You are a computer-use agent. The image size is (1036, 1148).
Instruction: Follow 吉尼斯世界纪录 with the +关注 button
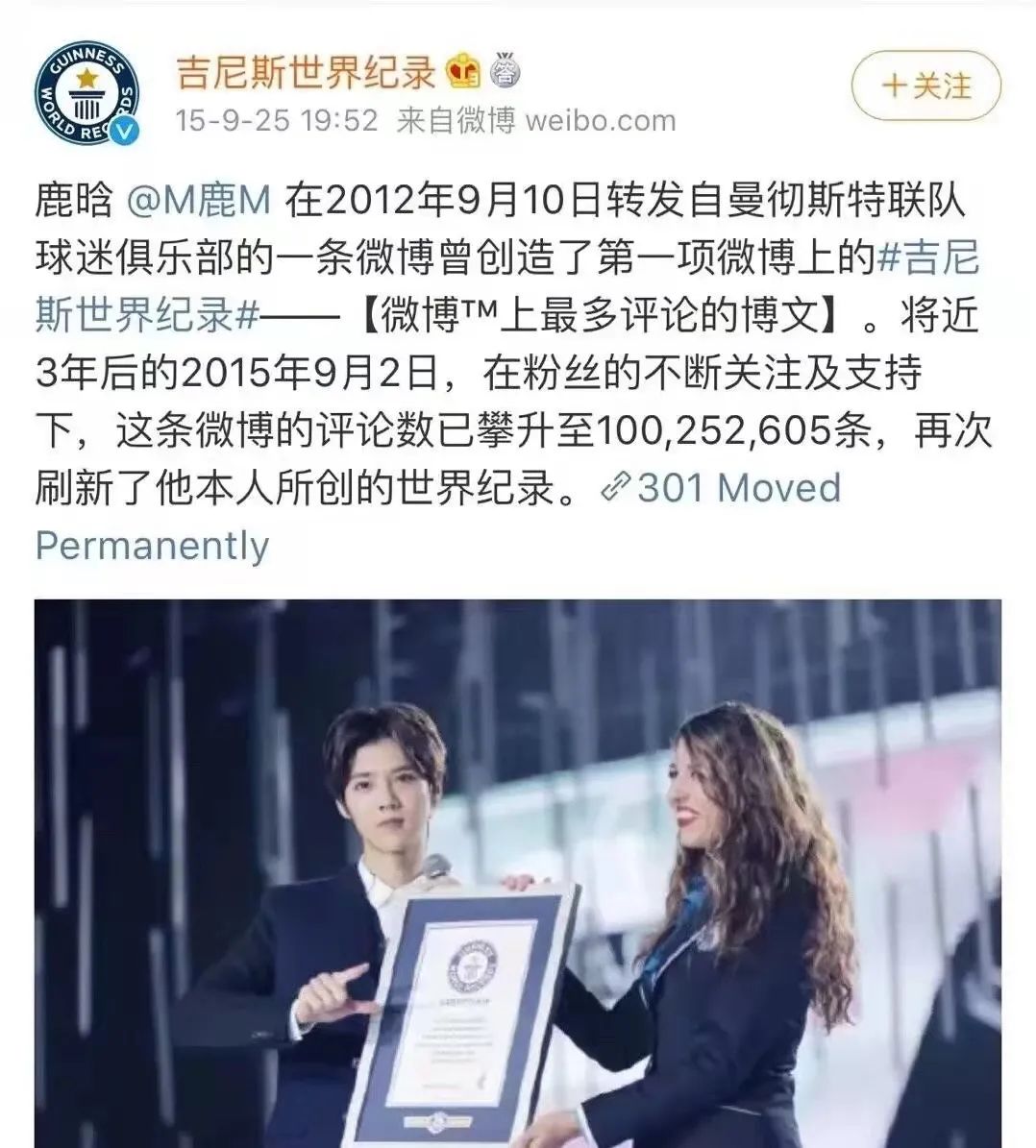point(925,86)
